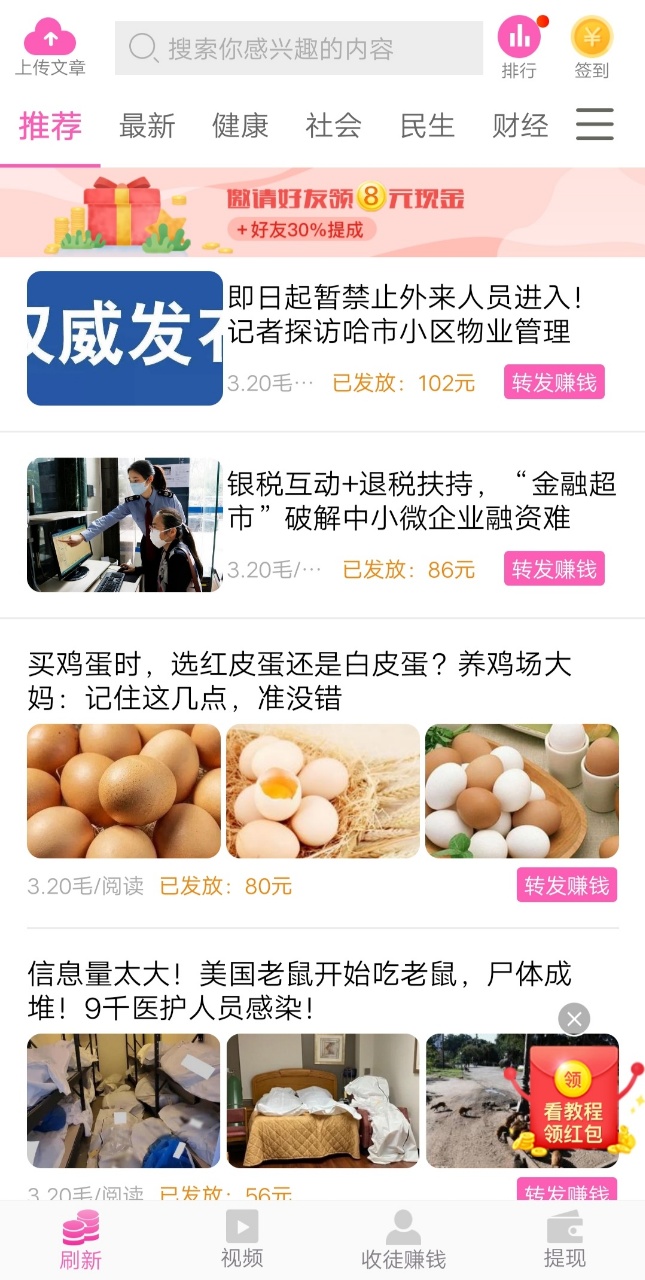
Task: Select the 民生 tab
Action: tap(427, 126)
